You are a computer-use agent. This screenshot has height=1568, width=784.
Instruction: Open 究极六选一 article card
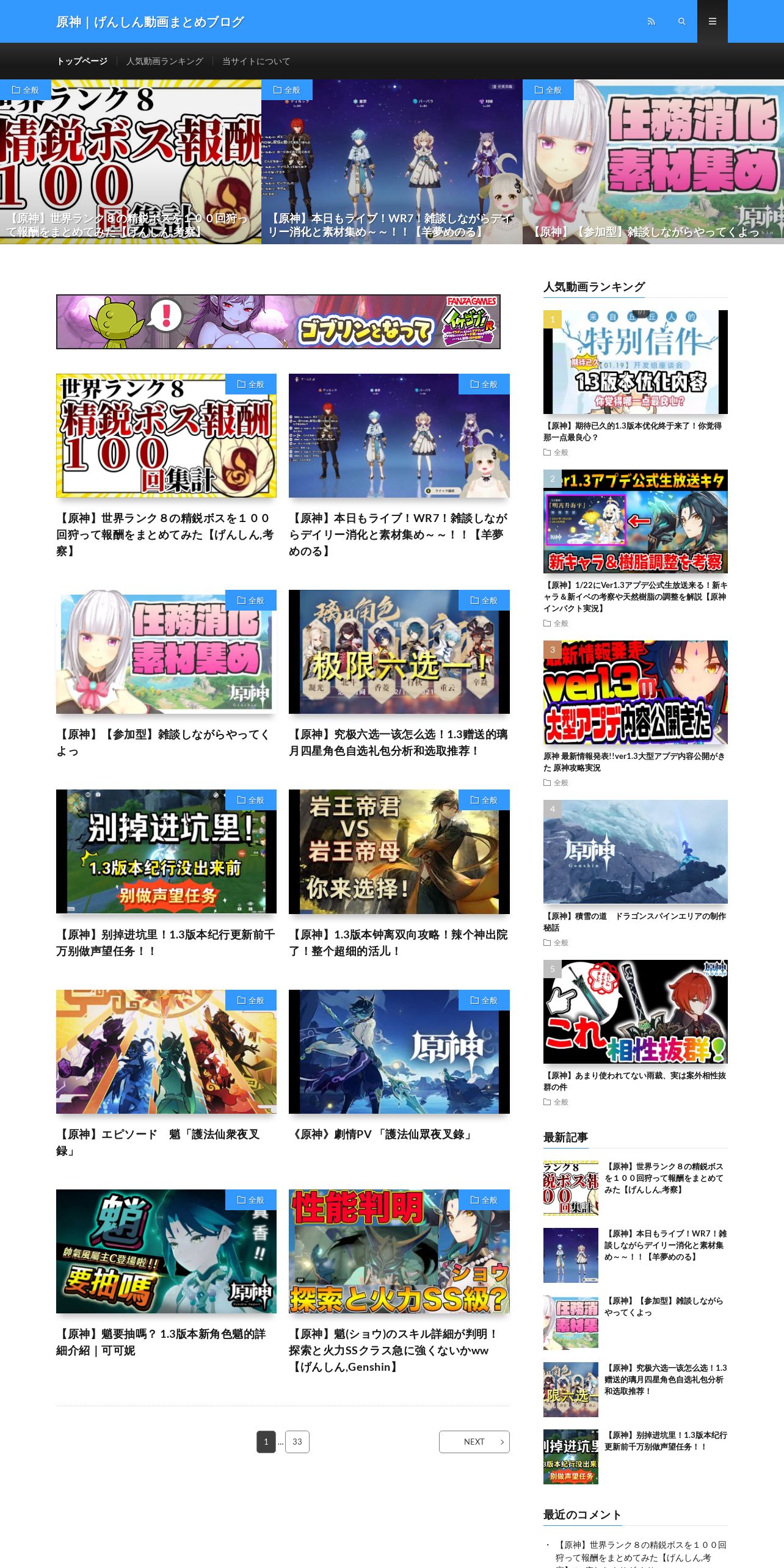point(399,673)
